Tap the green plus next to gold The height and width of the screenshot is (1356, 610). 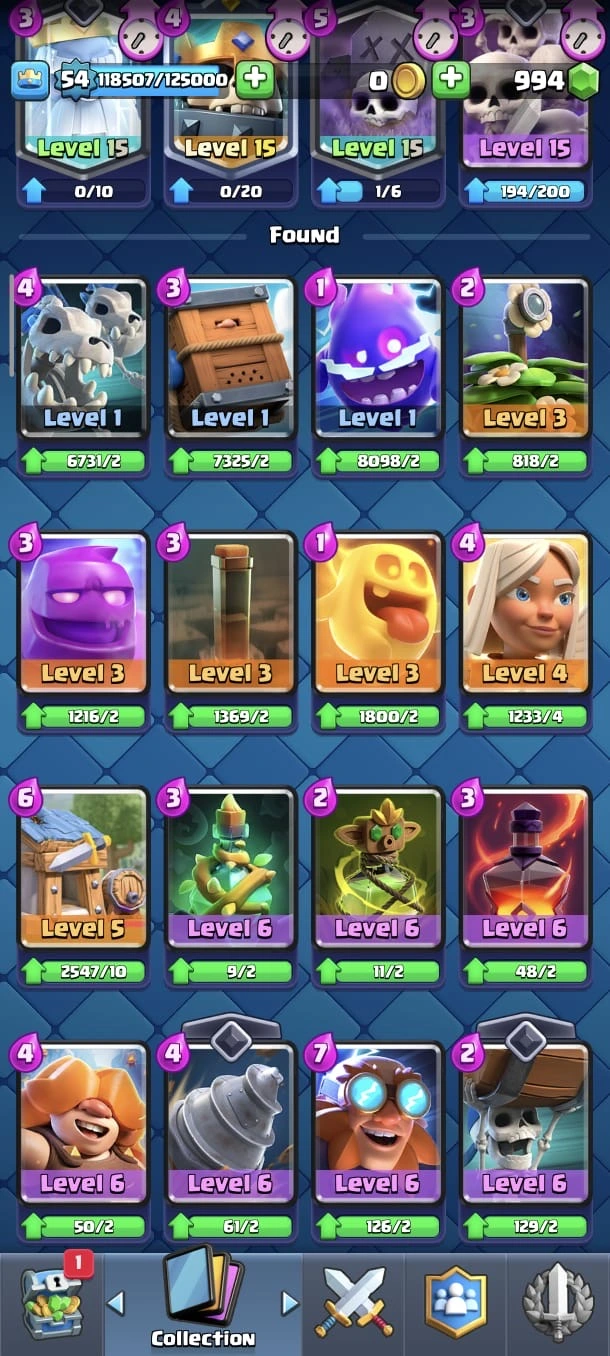coord(452,79)
